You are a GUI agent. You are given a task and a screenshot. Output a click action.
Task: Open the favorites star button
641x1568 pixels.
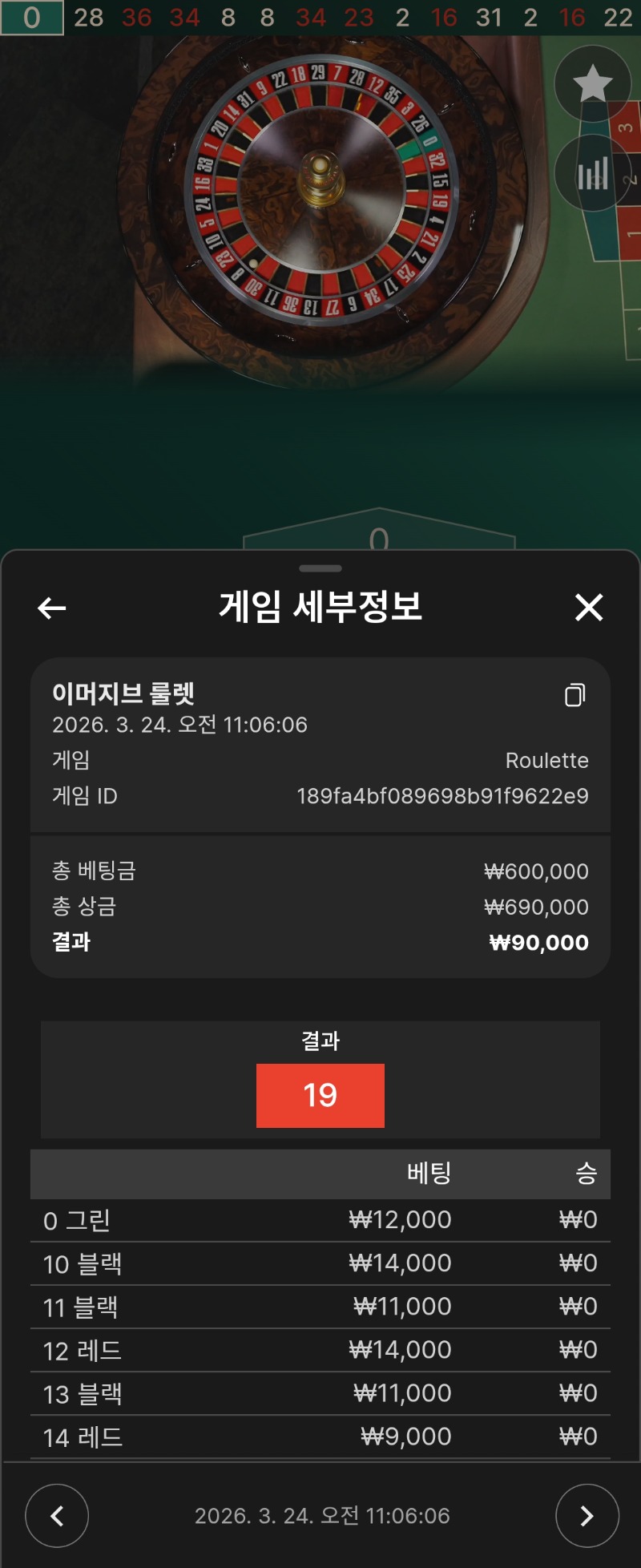click(593, 83)
